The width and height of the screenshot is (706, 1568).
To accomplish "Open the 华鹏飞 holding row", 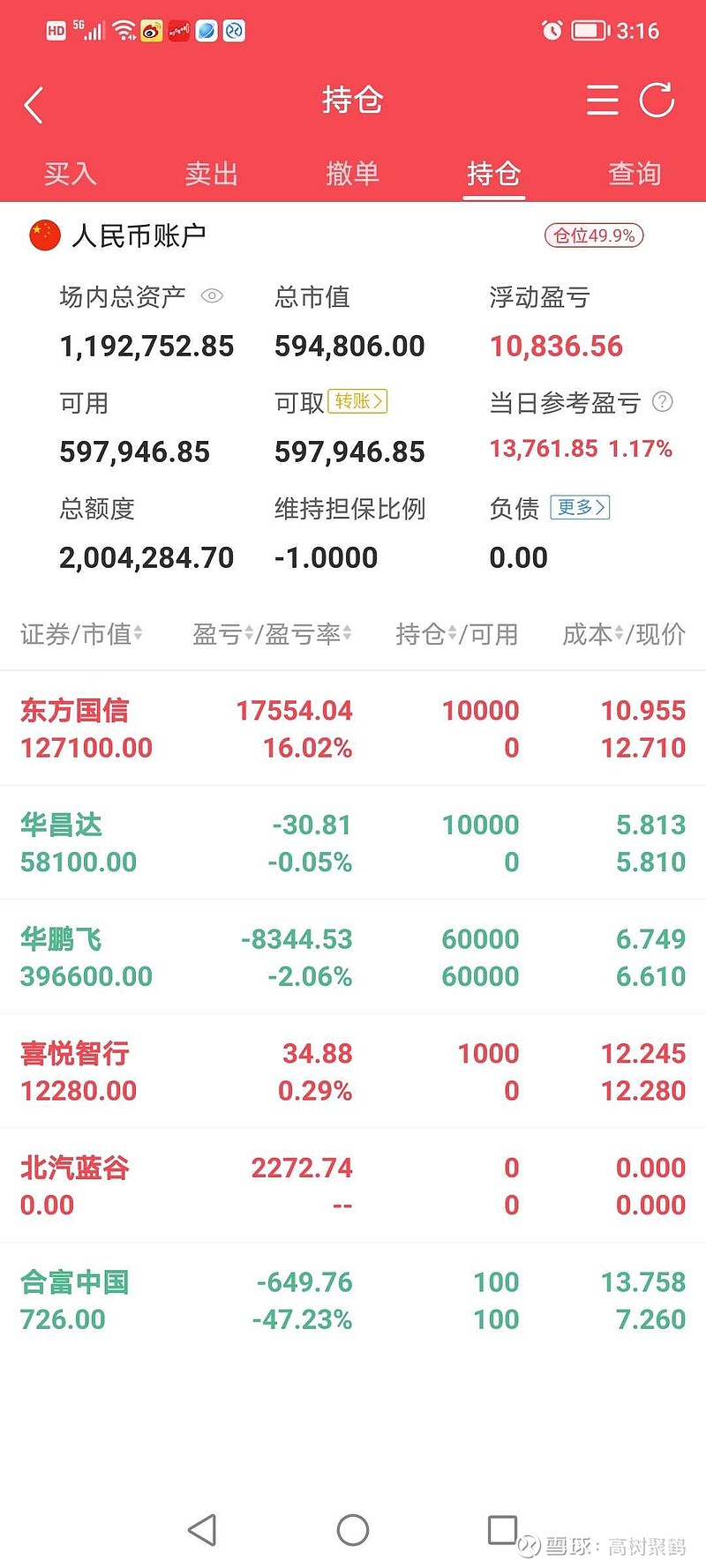I will (x=353, y=957).
